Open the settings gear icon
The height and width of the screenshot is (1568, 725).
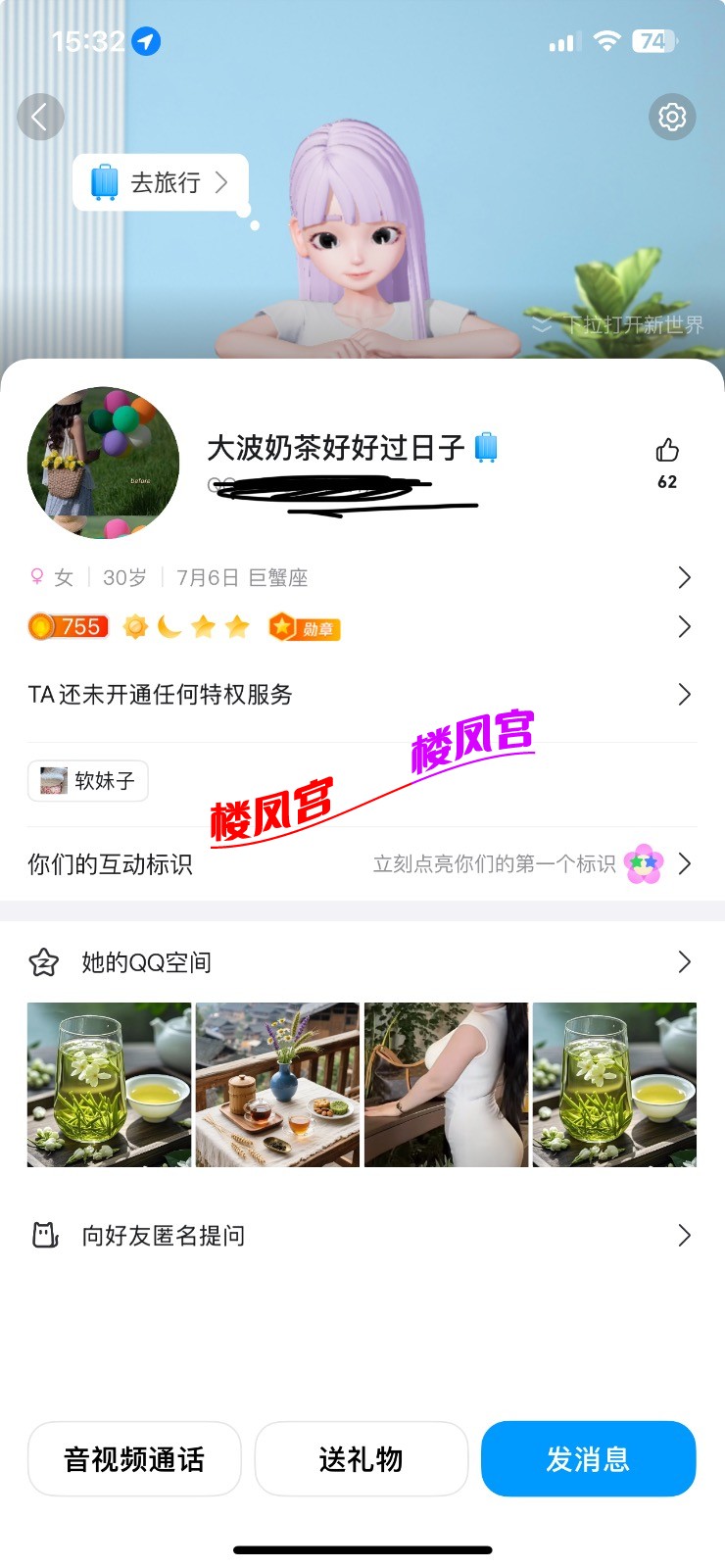[672, 118]
